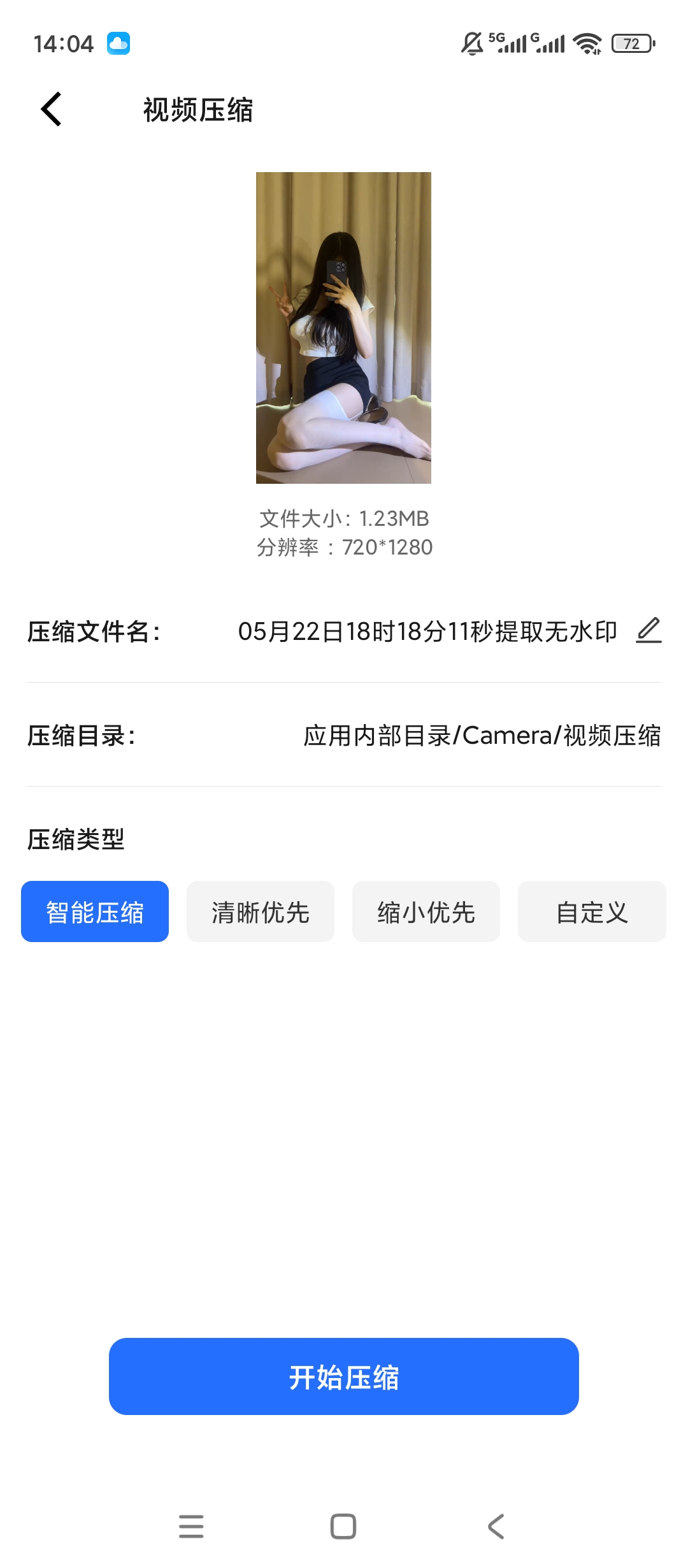
Task: Go back from the 视频压缩 page
Action: (x=51, y=109)
